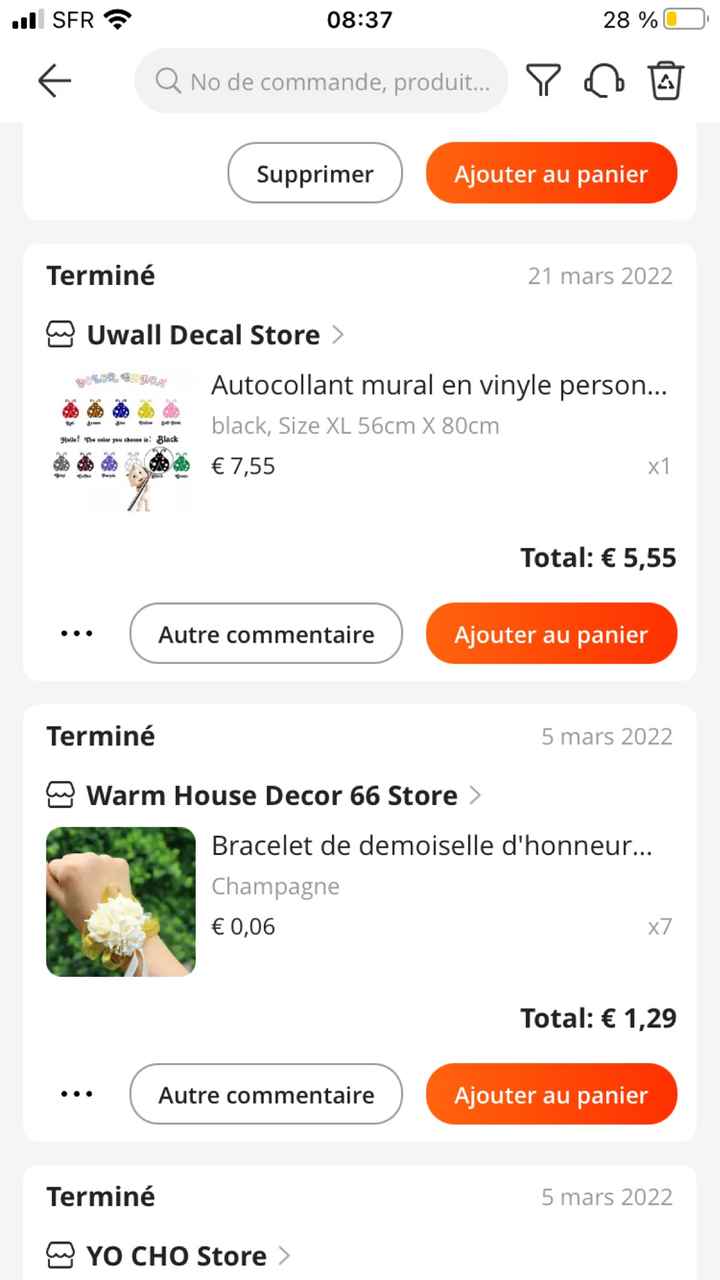
Task: Tap Supprimer on the top order
Action: [x=314, y=173]
